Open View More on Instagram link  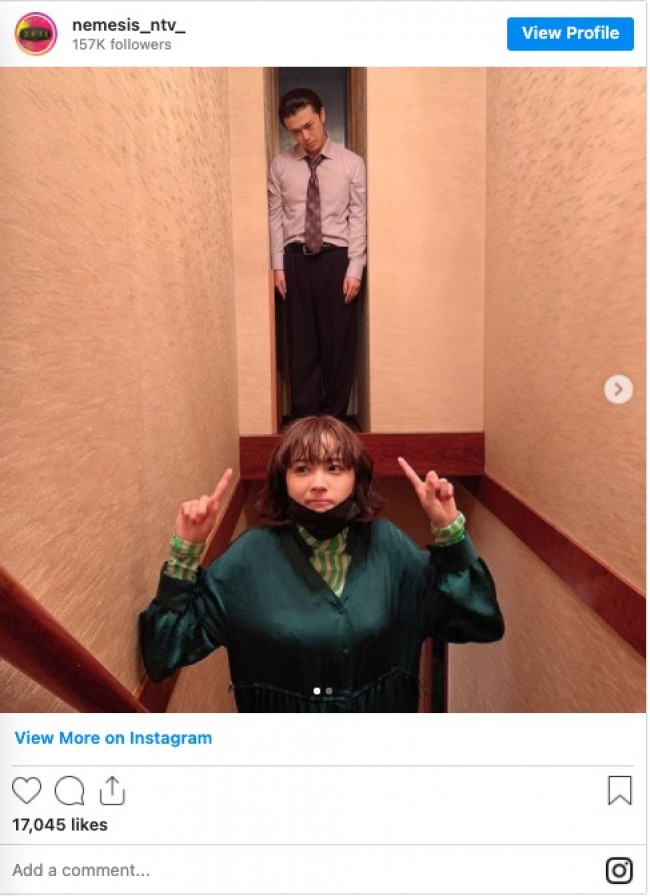[113, 738]
